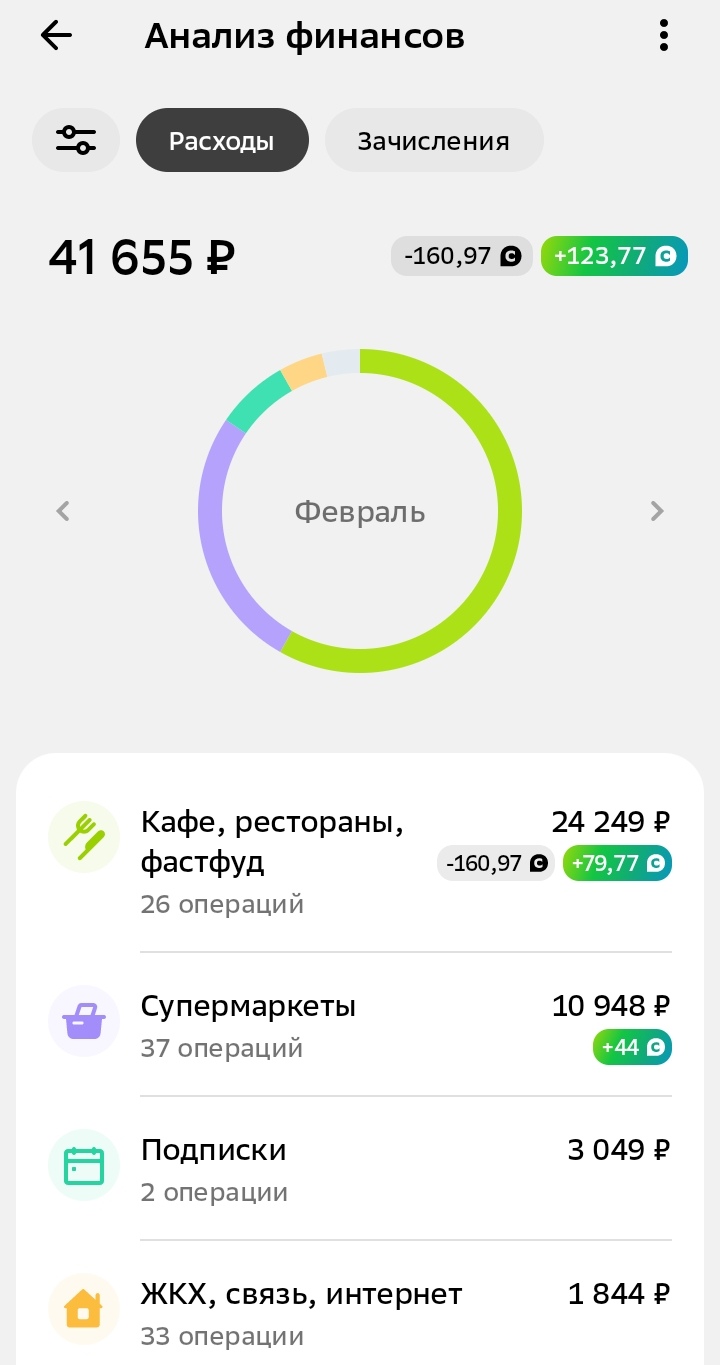Select the Расходы tab
The width and height of the screenshot is (720, 1365).
222,141
